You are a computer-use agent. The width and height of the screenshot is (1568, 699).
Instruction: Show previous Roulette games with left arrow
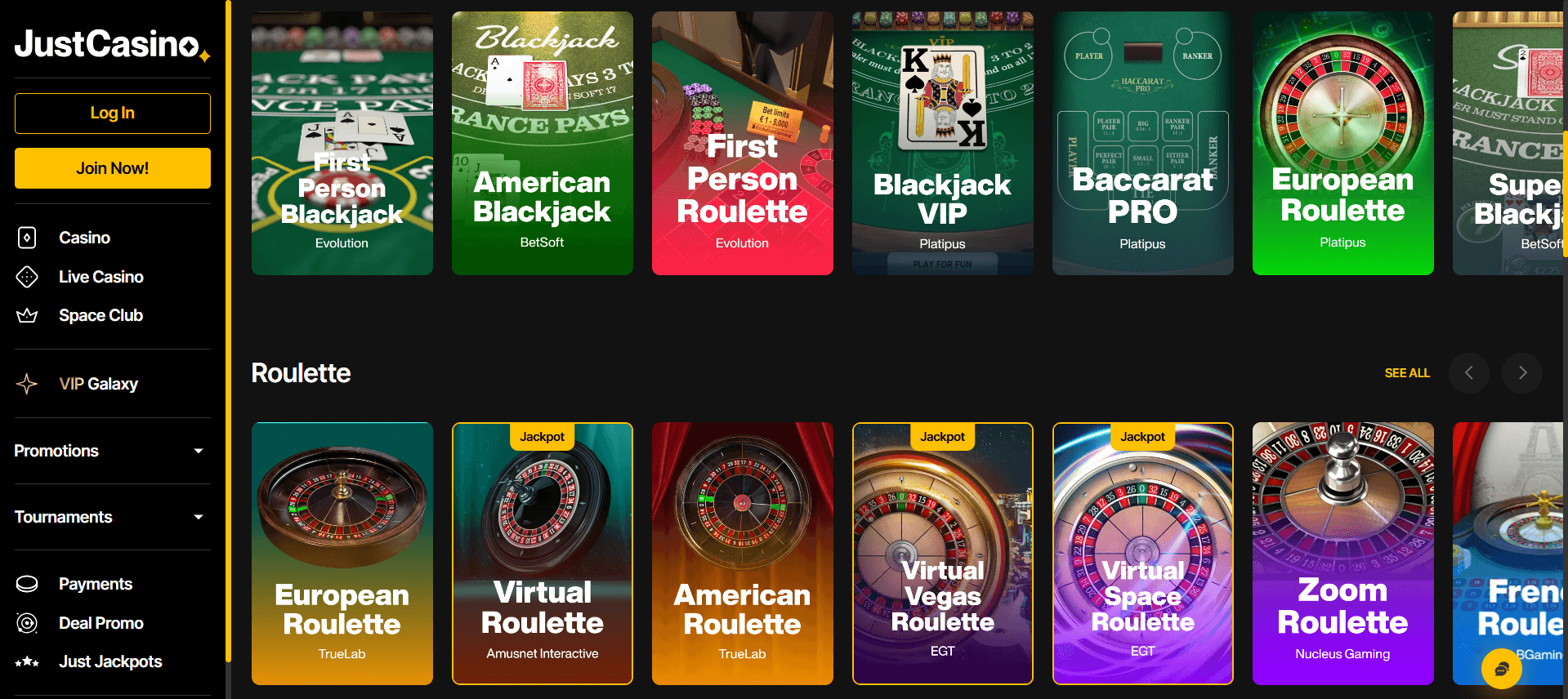click(1468, 373)
